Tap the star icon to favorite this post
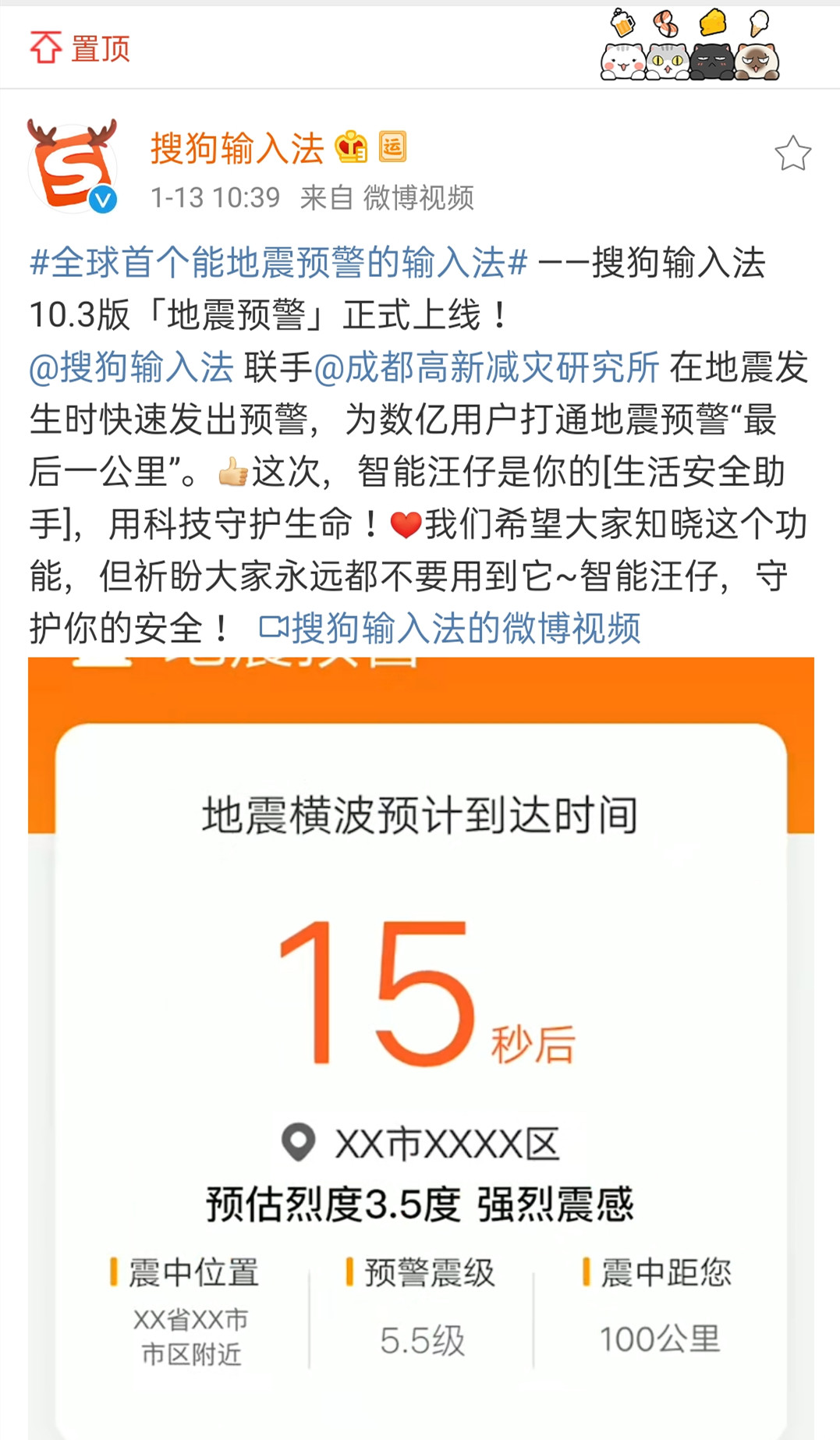840x1440 pixels. (x=792, y=153)
